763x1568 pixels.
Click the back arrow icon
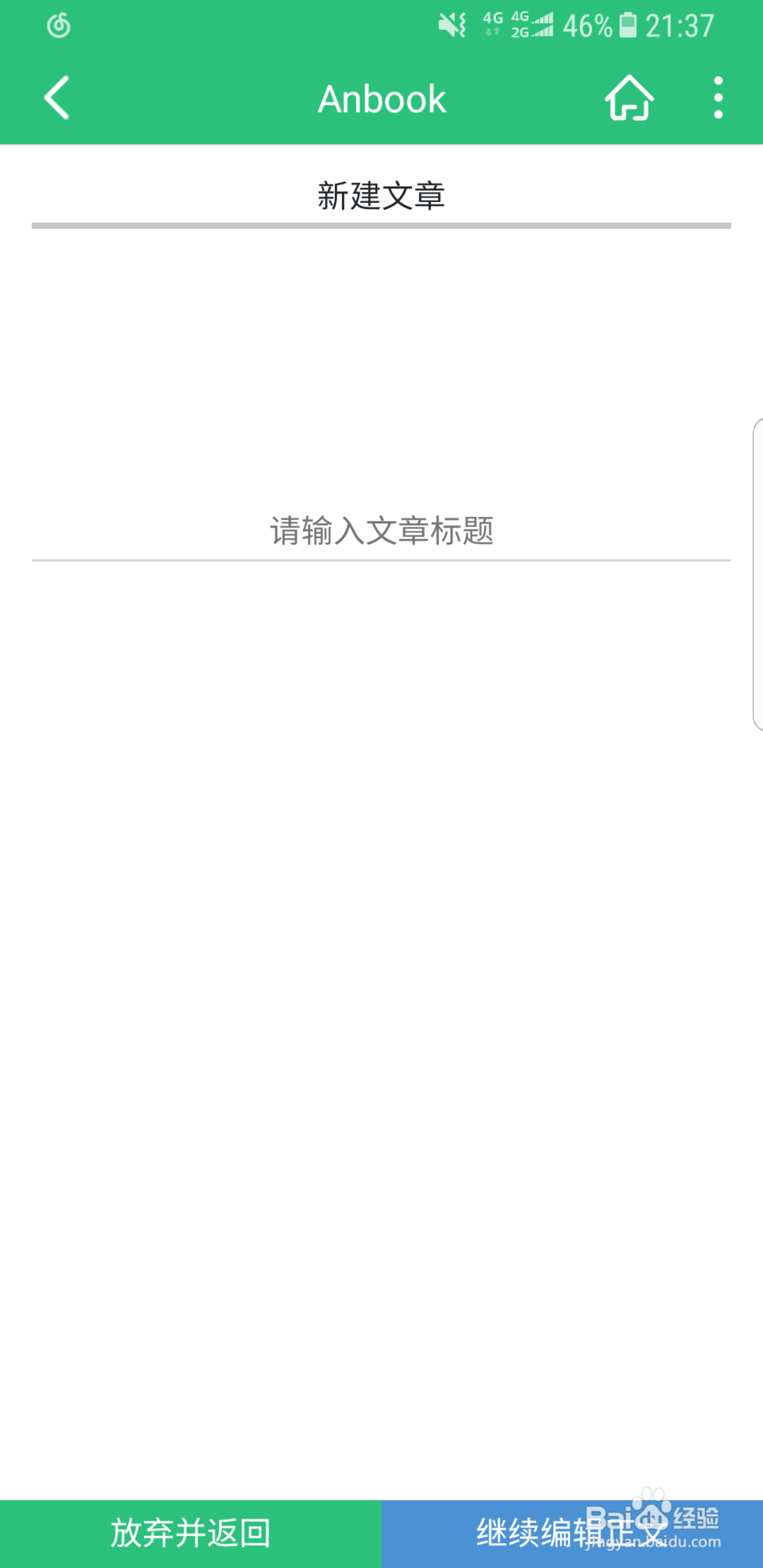(55, 98)
